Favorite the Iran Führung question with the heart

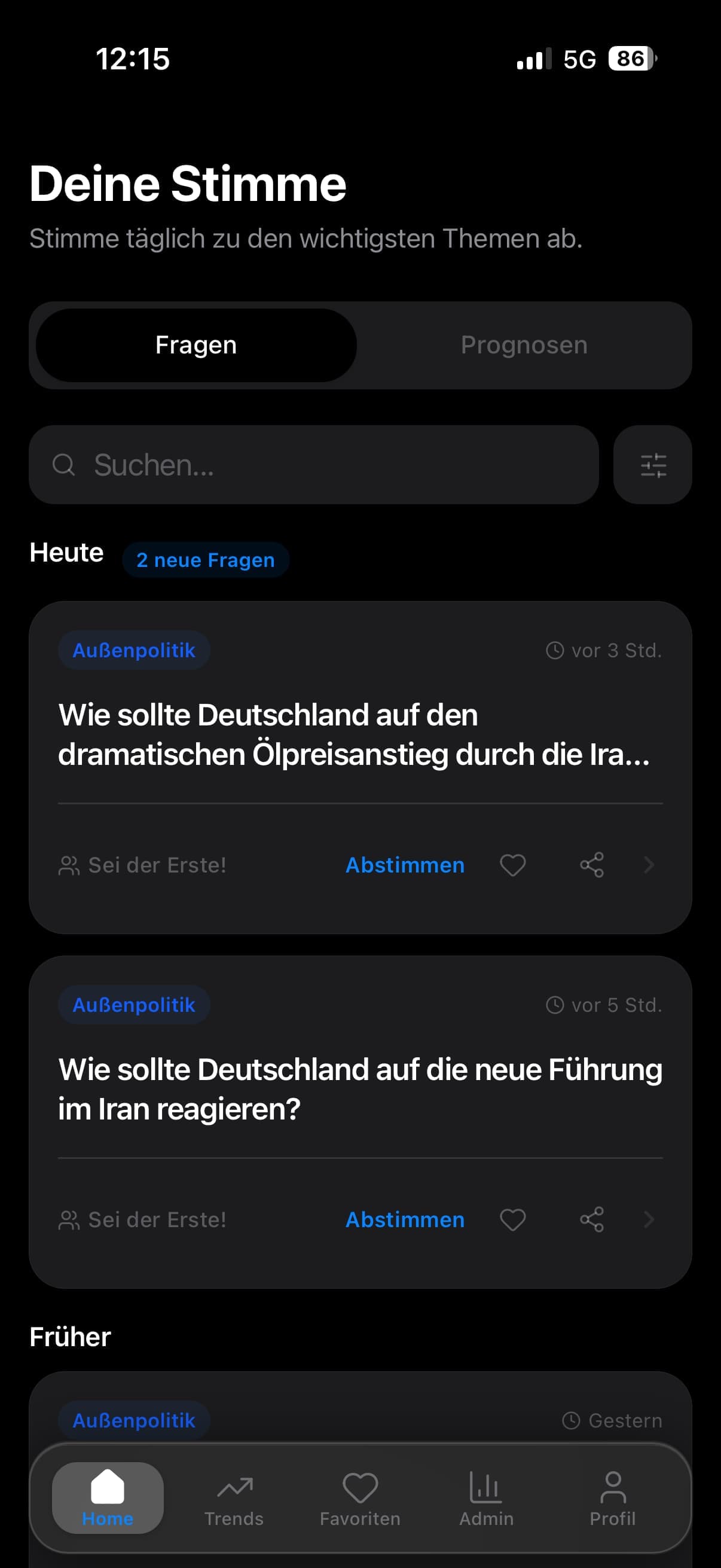tap(513, 1220)
